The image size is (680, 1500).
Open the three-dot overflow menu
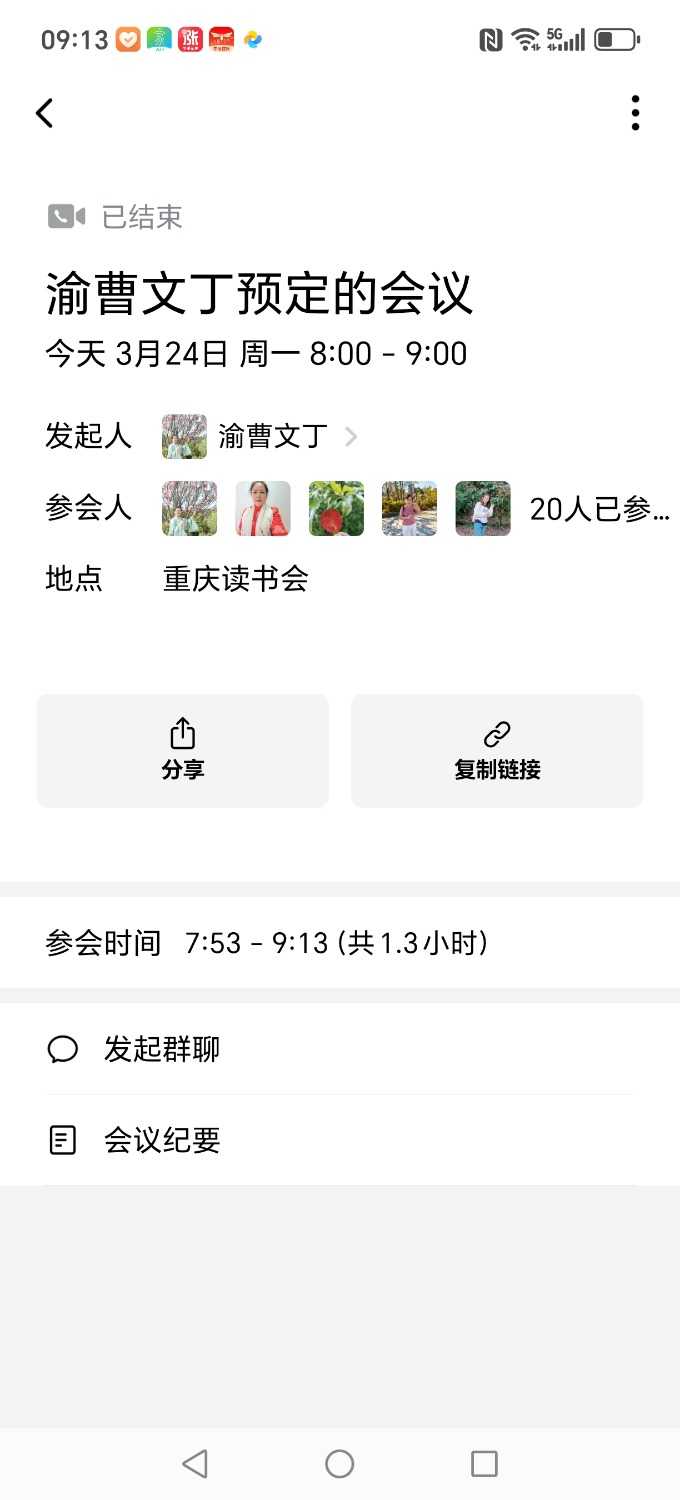[x=635, y=113]
